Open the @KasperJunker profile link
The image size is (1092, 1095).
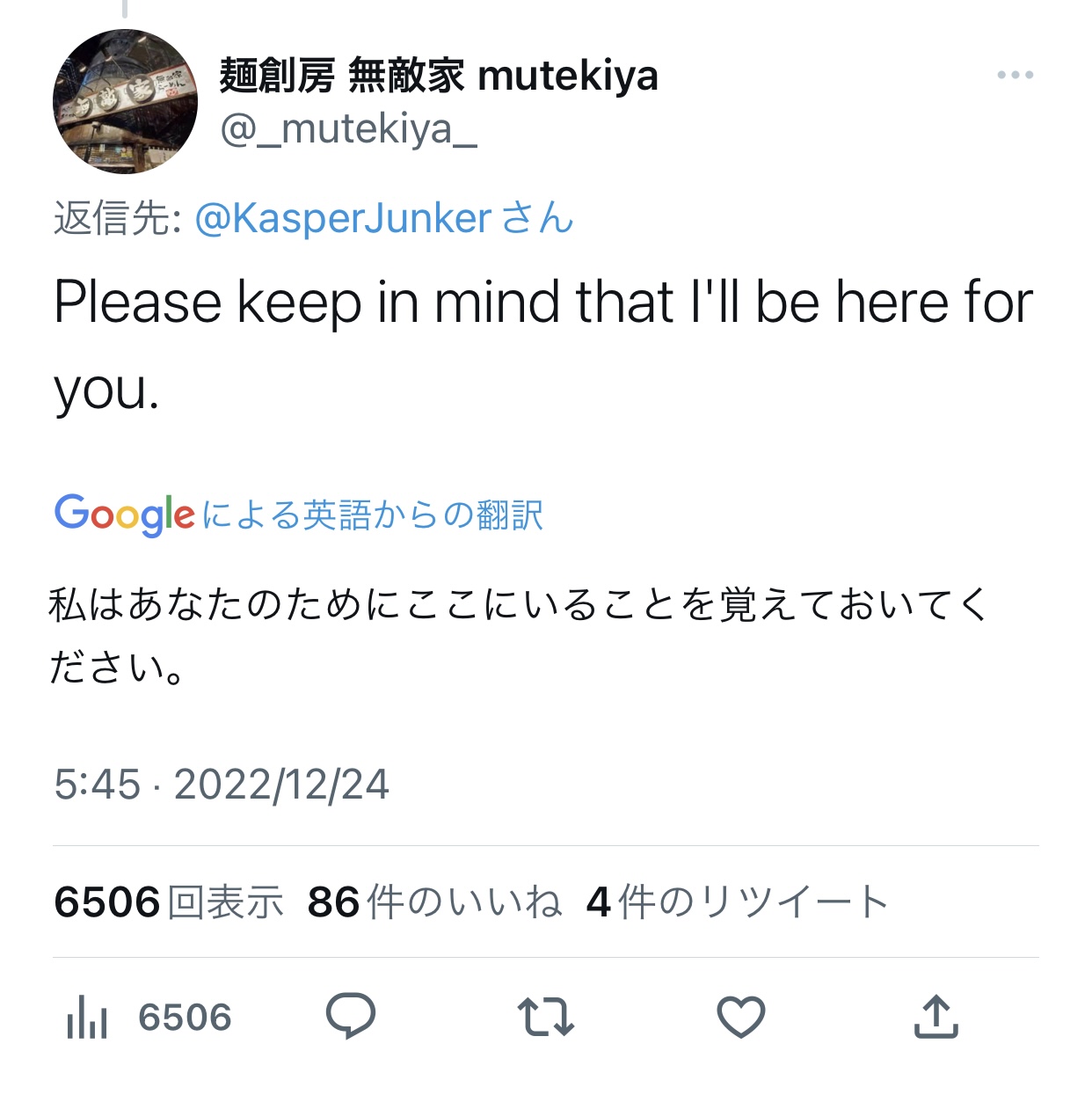point(342,218)
